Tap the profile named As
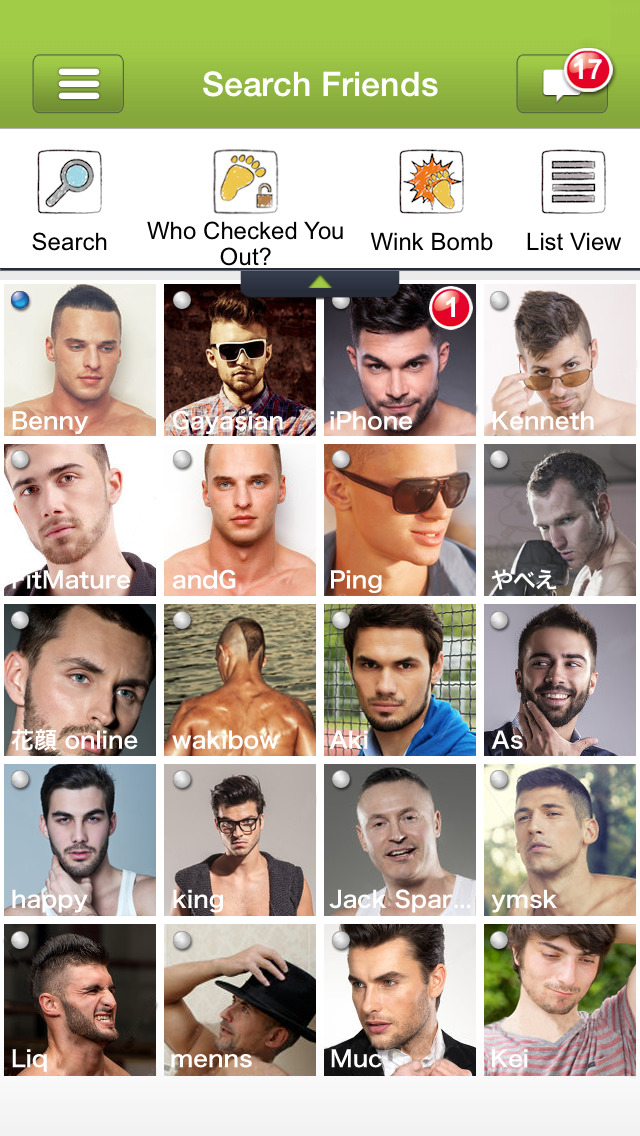 point(560,680)
